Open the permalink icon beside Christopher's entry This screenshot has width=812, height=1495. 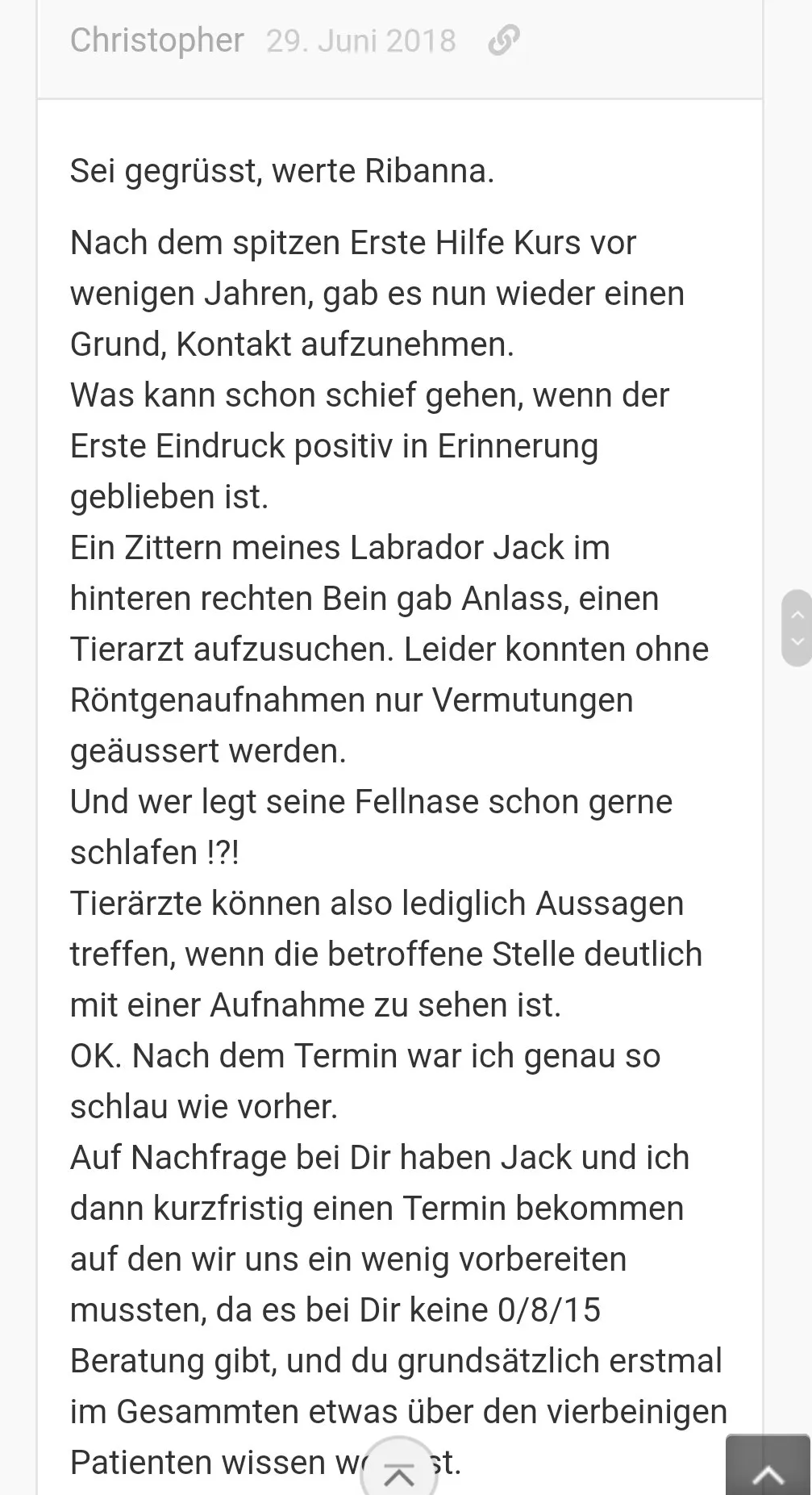coord(504,40)
